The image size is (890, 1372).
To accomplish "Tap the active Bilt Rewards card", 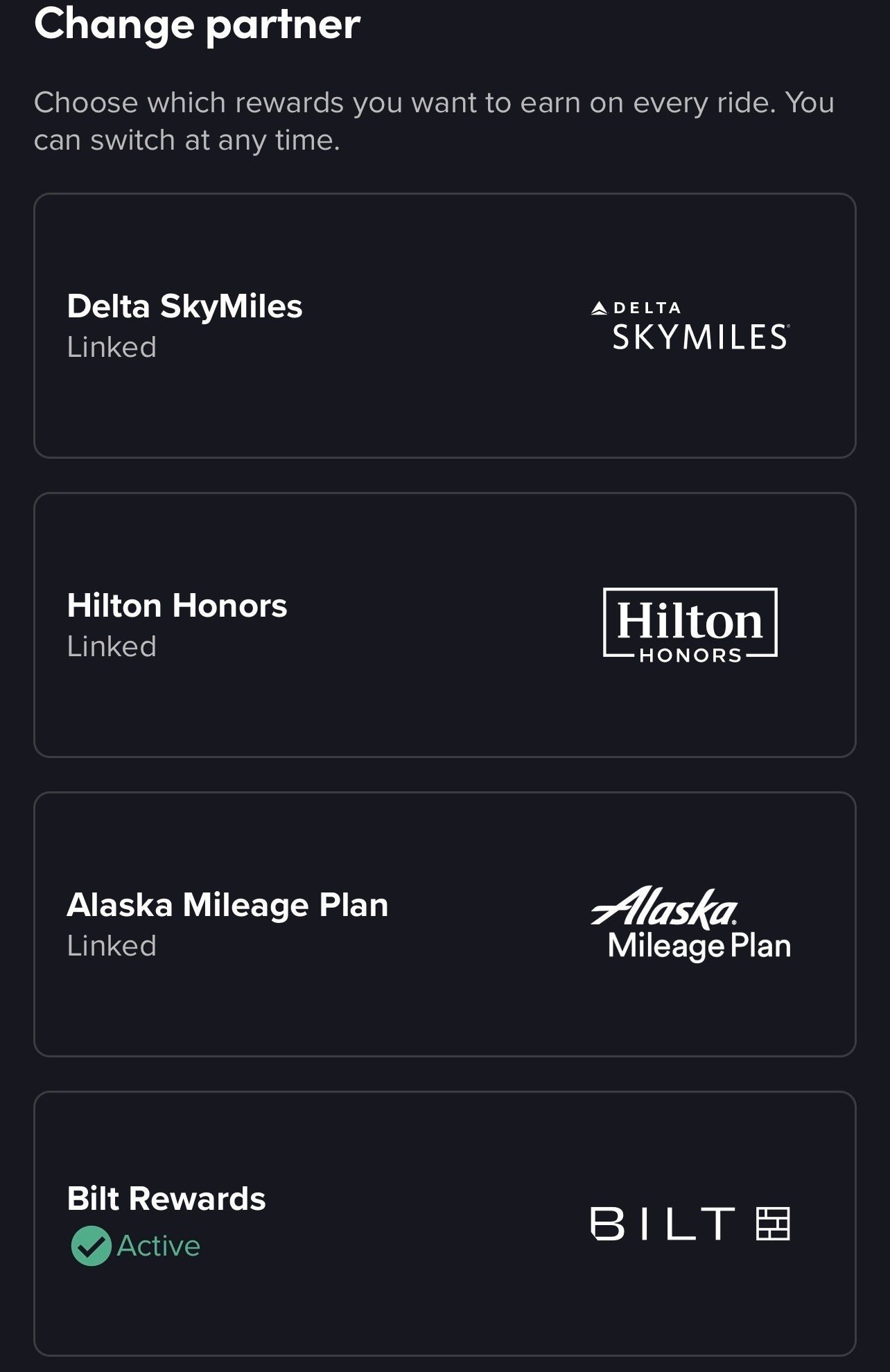I will 444,1223.
